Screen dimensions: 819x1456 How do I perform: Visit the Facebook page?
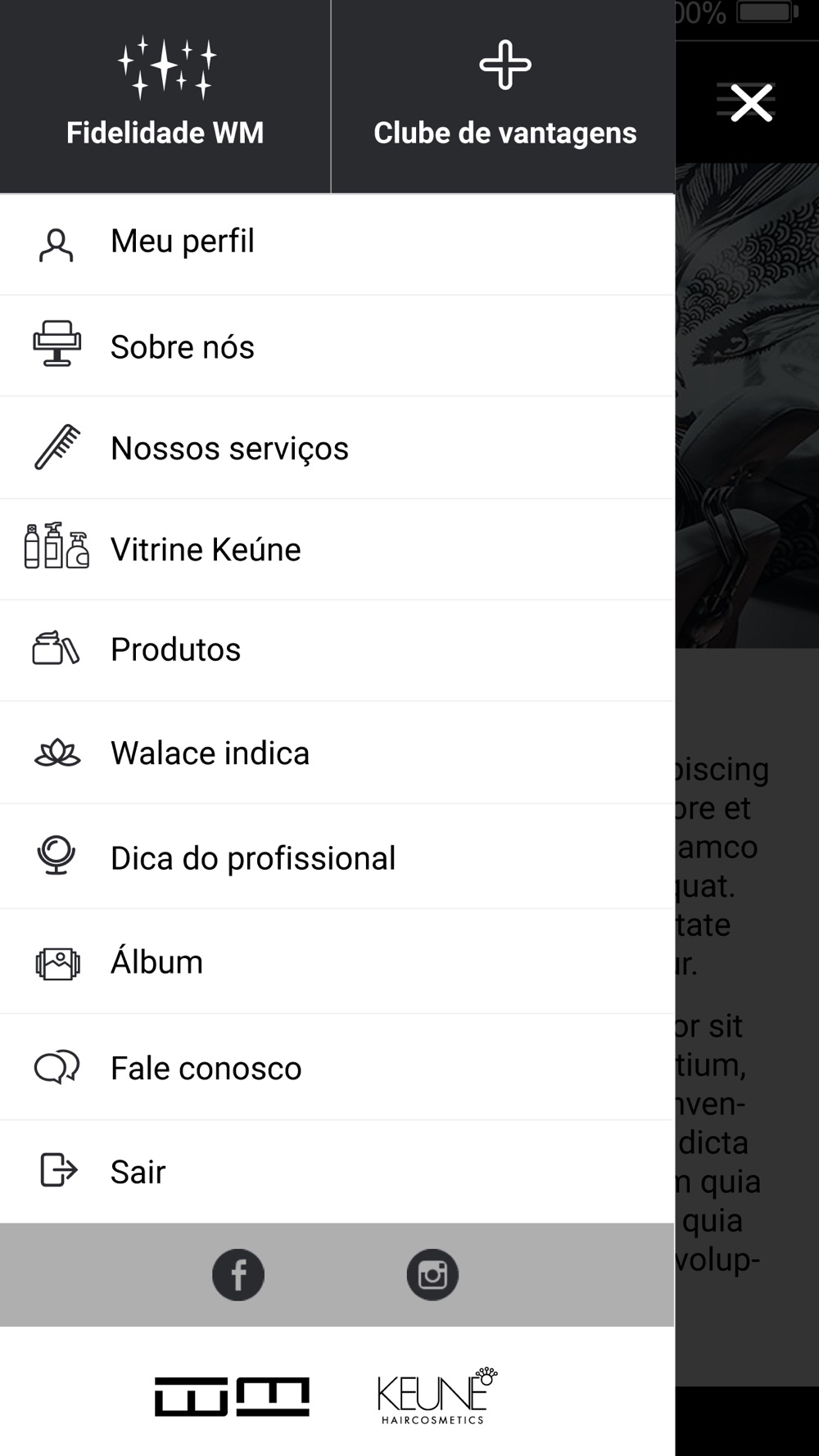click(238, 1275)
